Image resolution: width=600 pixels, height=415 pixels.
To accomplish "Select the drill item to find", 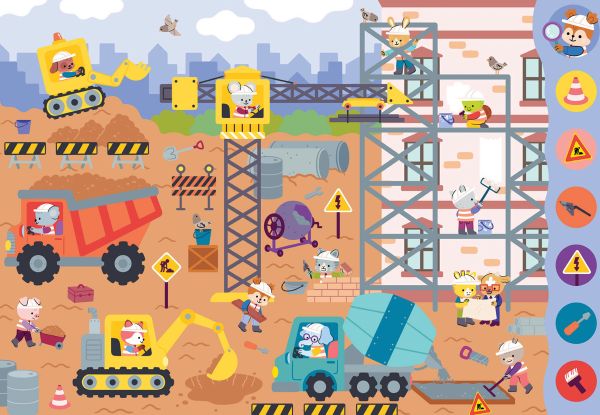I will [x=576, y=207].
